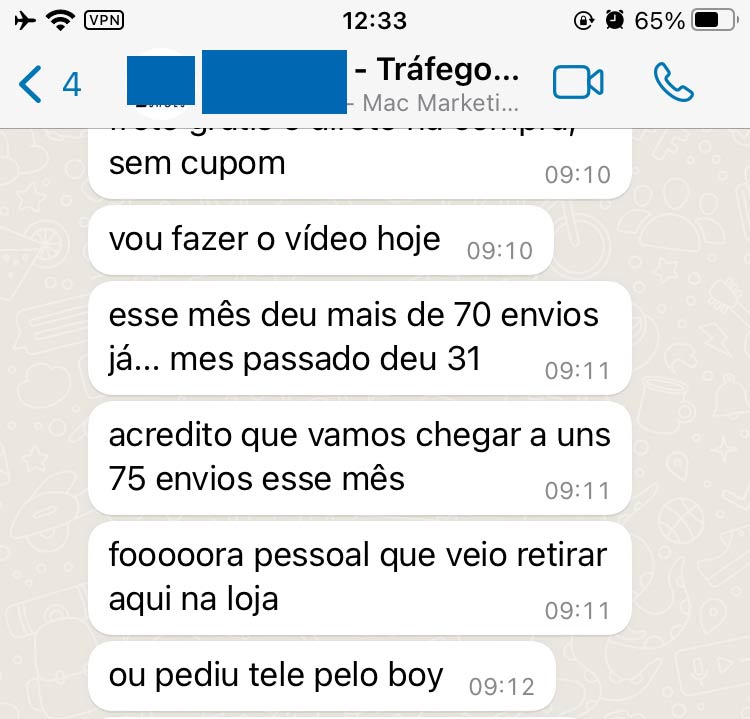Start a video call in this chat
Viewport: 750px width, 719px height.
pos(578,83)
